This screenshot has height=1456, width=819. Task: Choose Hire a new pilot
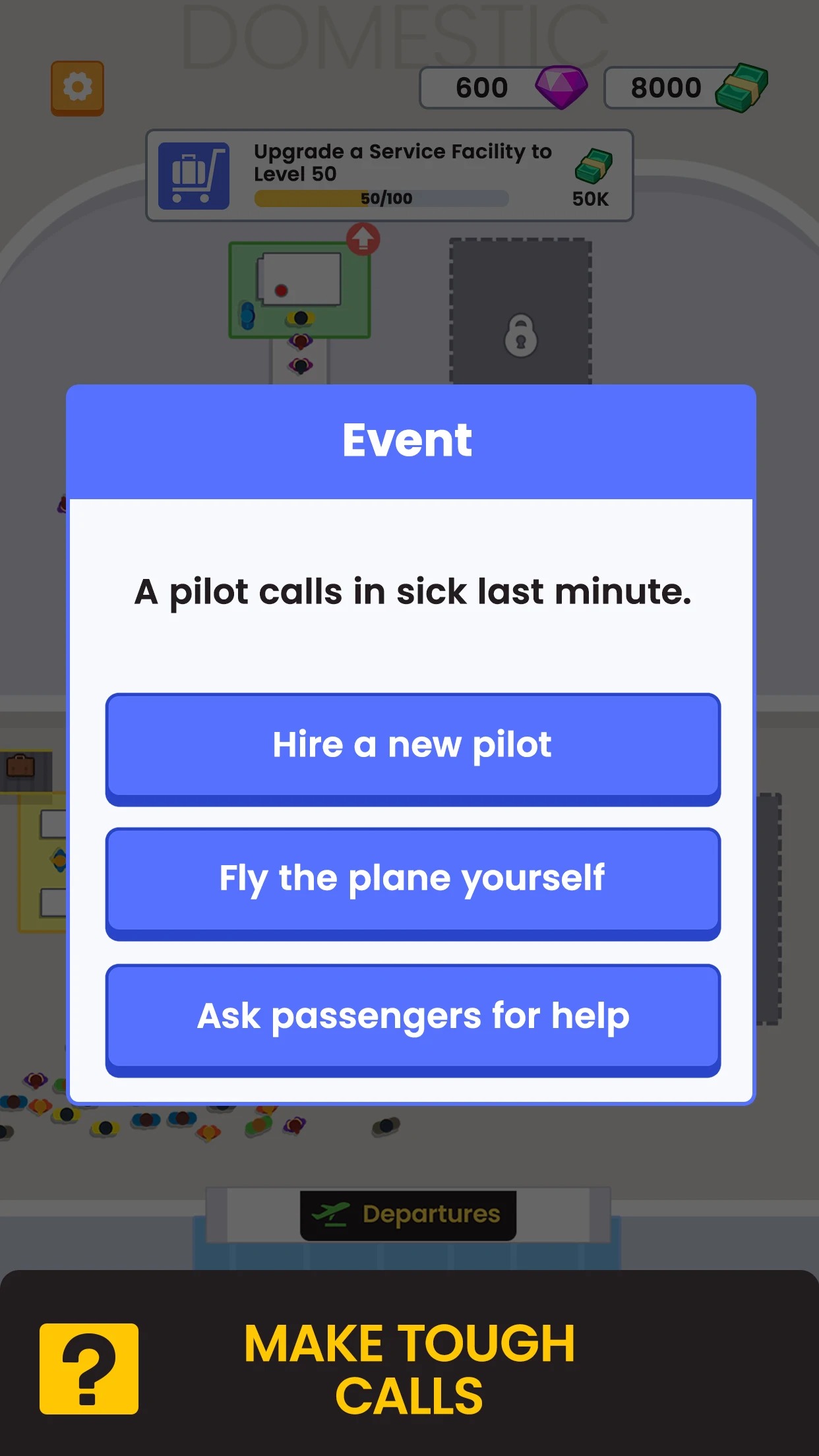click(413, 748)
